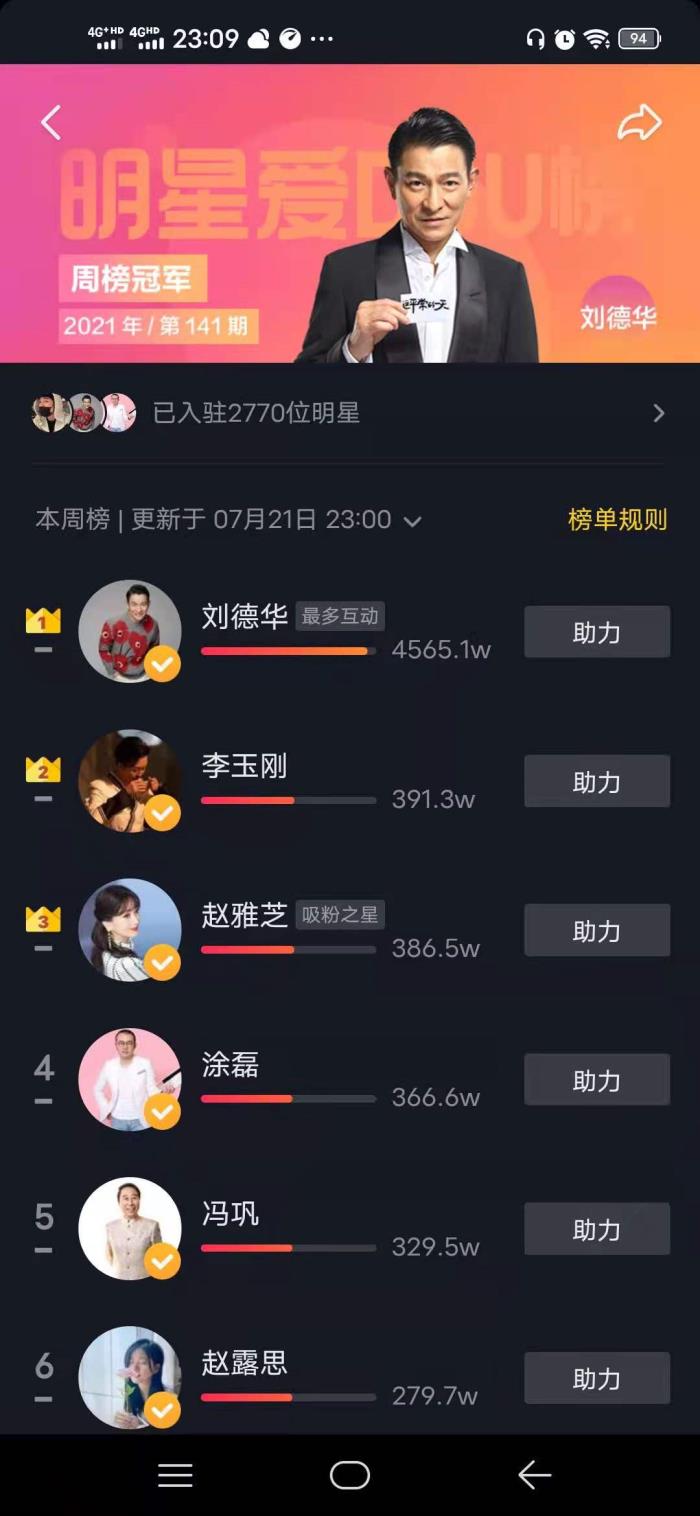Tap 助力 beside 冯巩
Image resolution: width=700 pixels, height=1516 pixels.
pos(596,1229)
